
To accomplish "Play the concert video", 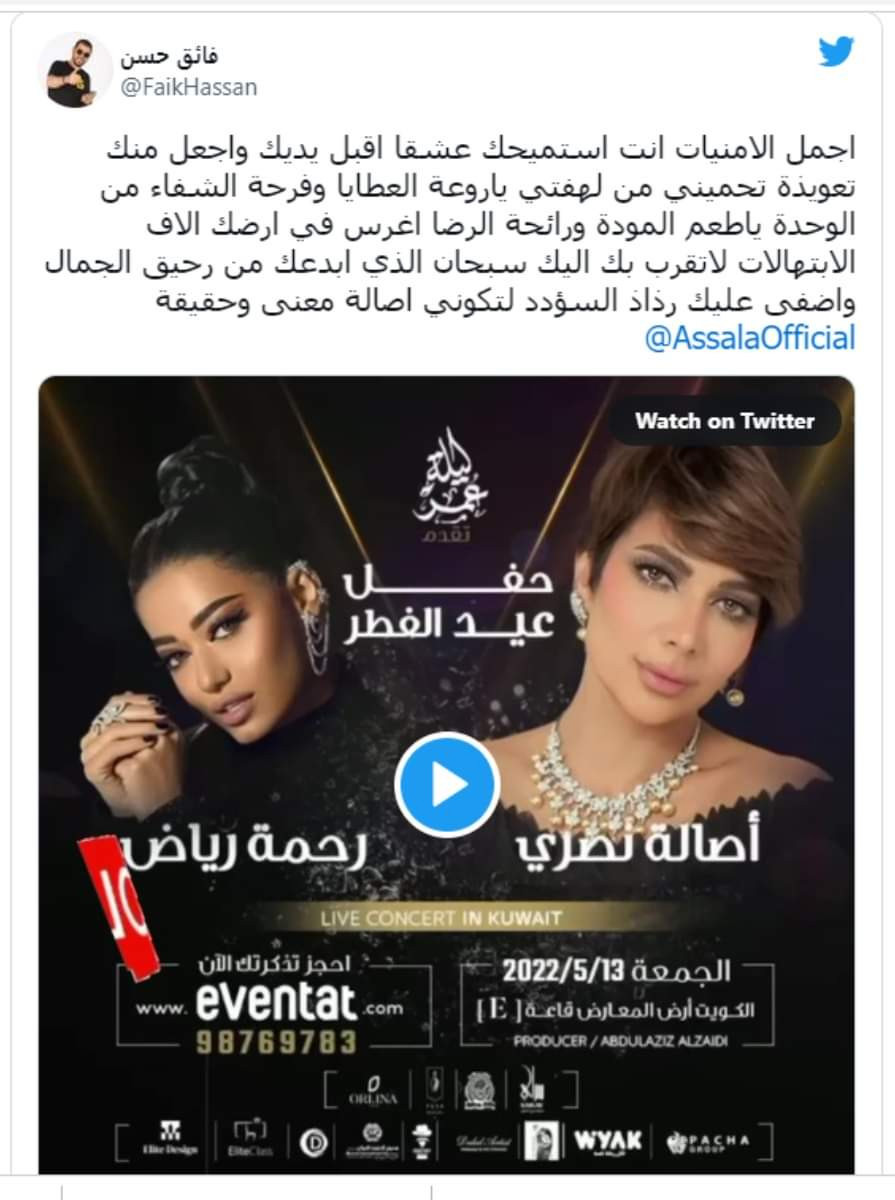I will [446, 784].
